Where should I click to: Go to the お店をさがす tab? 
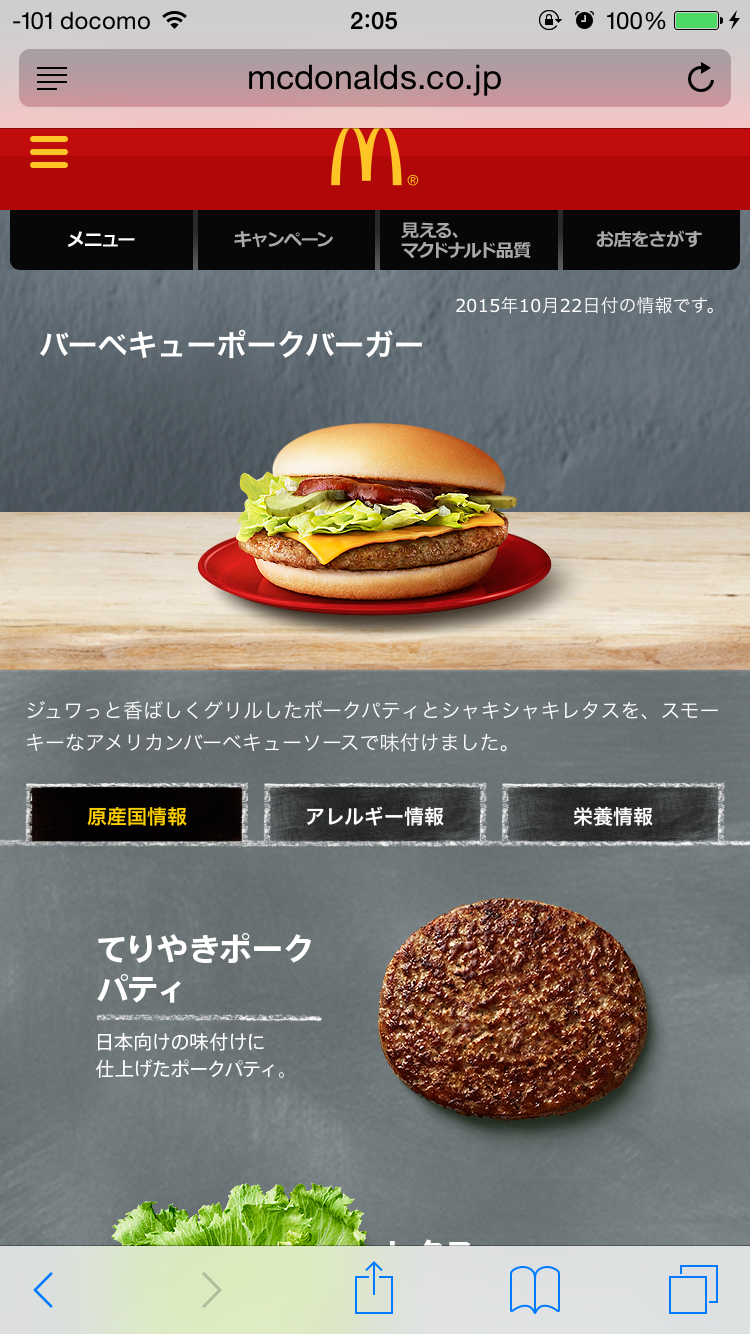click(650, 240)
